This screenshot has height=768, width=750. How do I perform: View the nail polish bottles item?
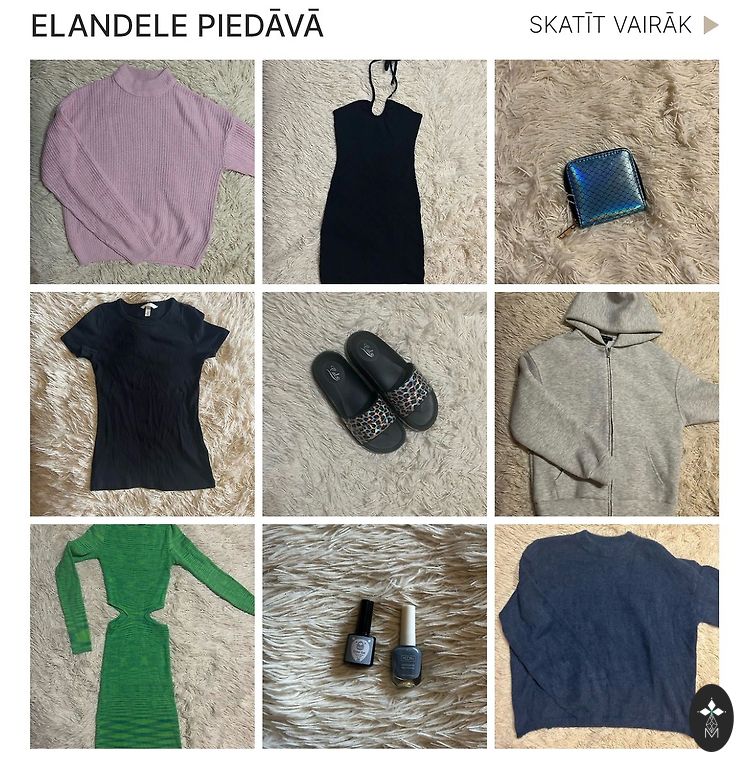coord(374,635)
